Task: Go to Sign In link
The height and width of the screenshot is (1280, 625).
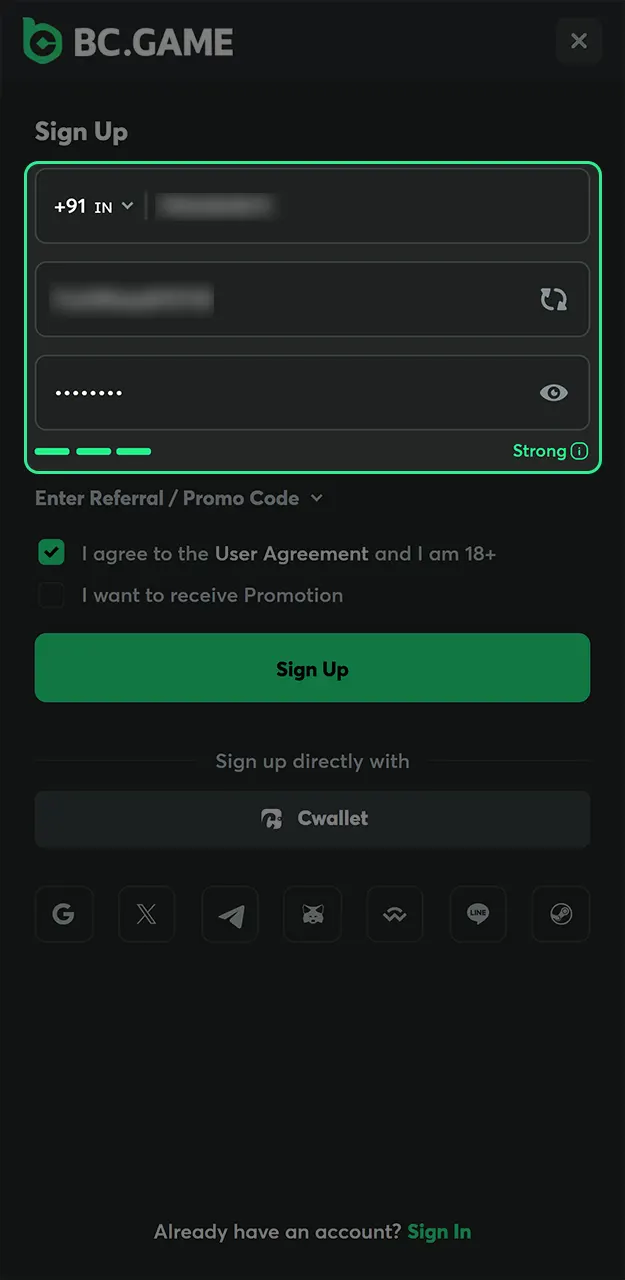Action: point(439,1232)
